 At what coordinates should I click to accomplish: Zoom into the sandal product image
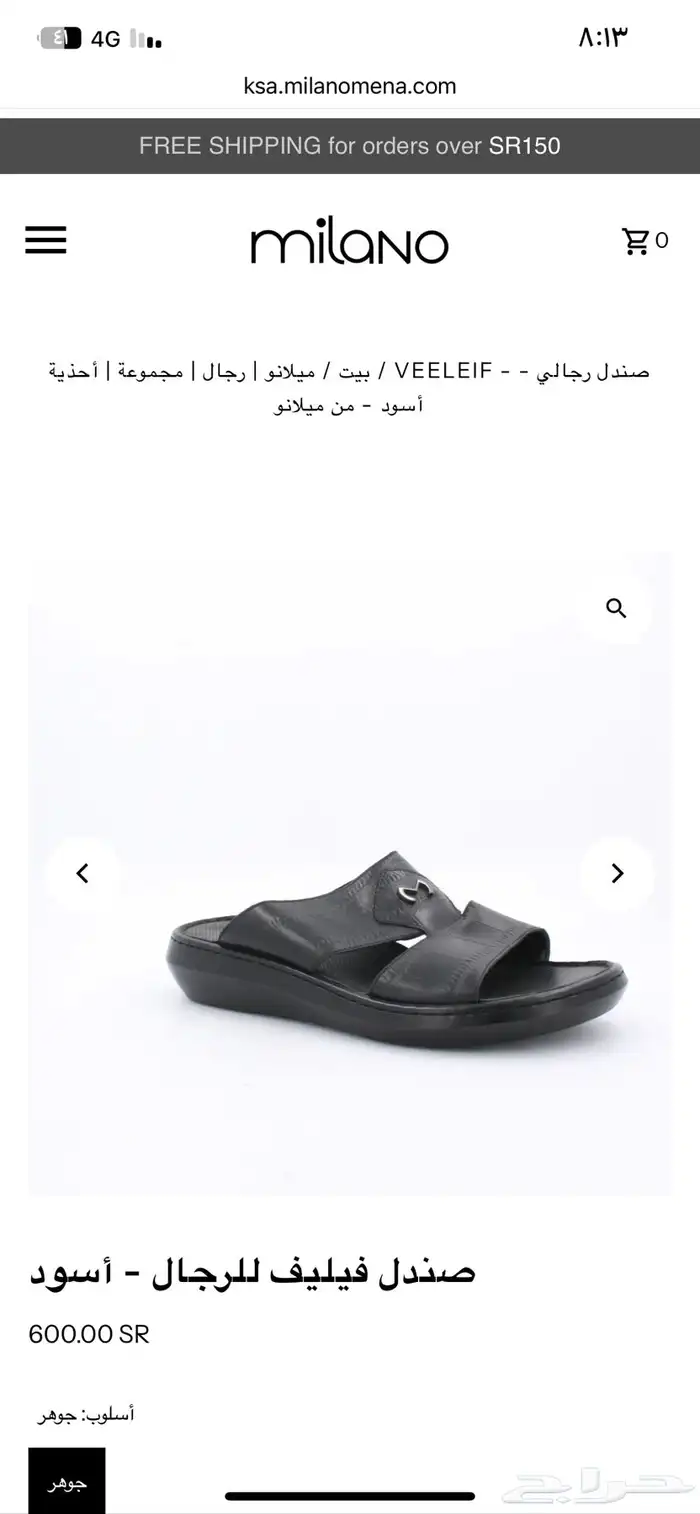(616, 608)
